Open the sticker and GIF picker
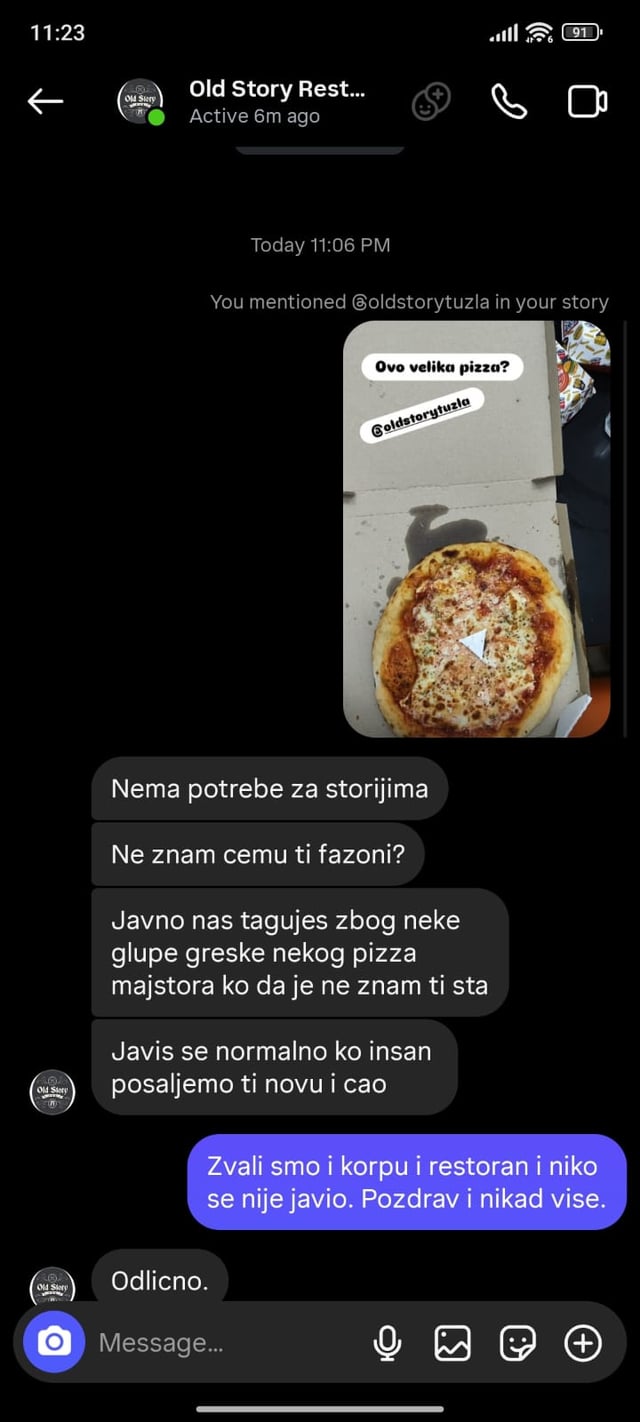Image resolution: width=640 pixels, height=1422 pixels. point(517,1343)
